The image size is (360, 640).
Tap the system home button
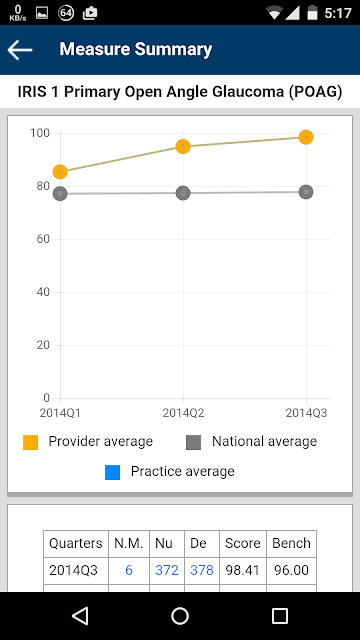pyautogui.click(x=180, y=616)
